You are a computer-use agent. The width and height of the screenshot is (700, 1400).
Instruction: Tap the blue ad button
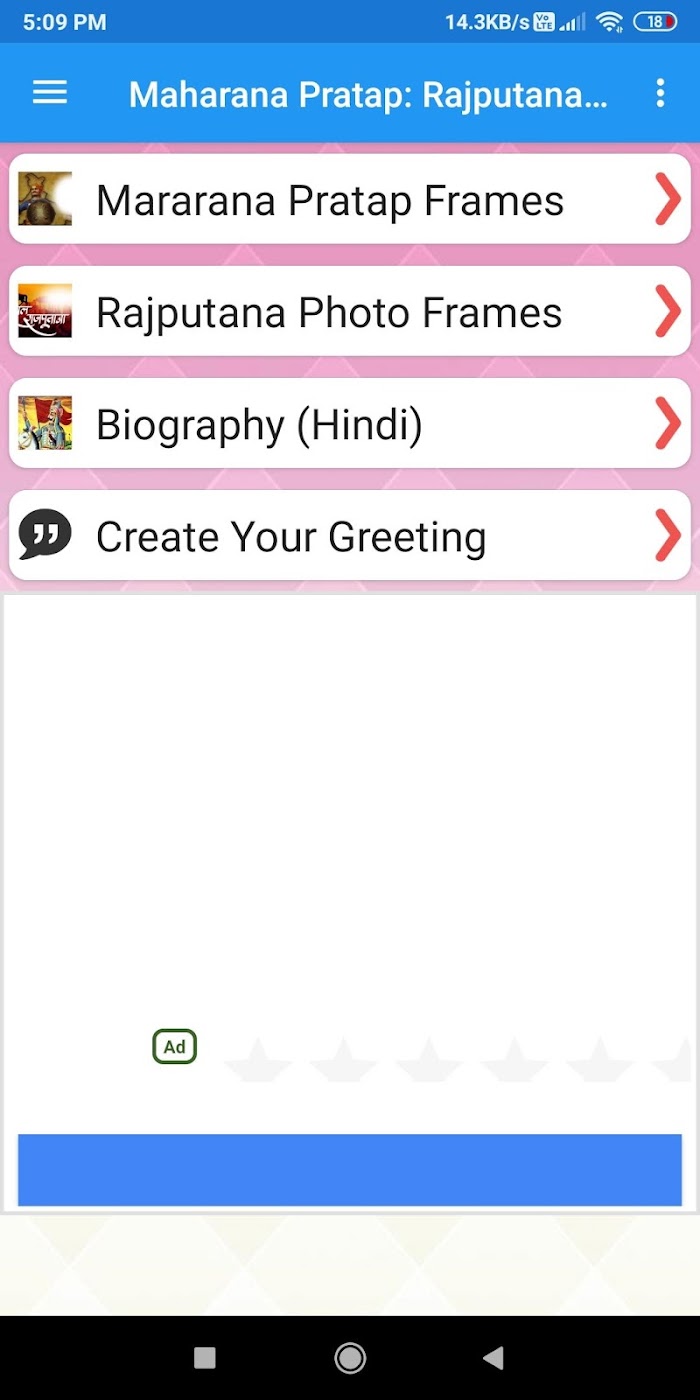click(350, 1170)
